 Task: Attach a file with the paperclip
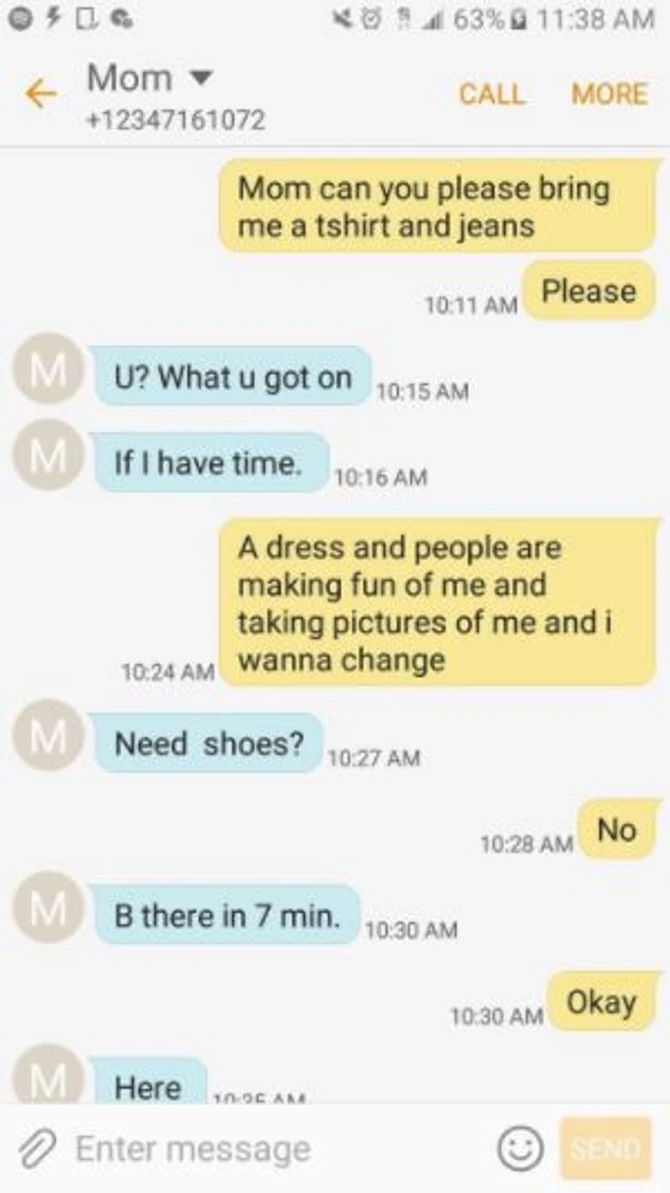(x=37, y=1149)
